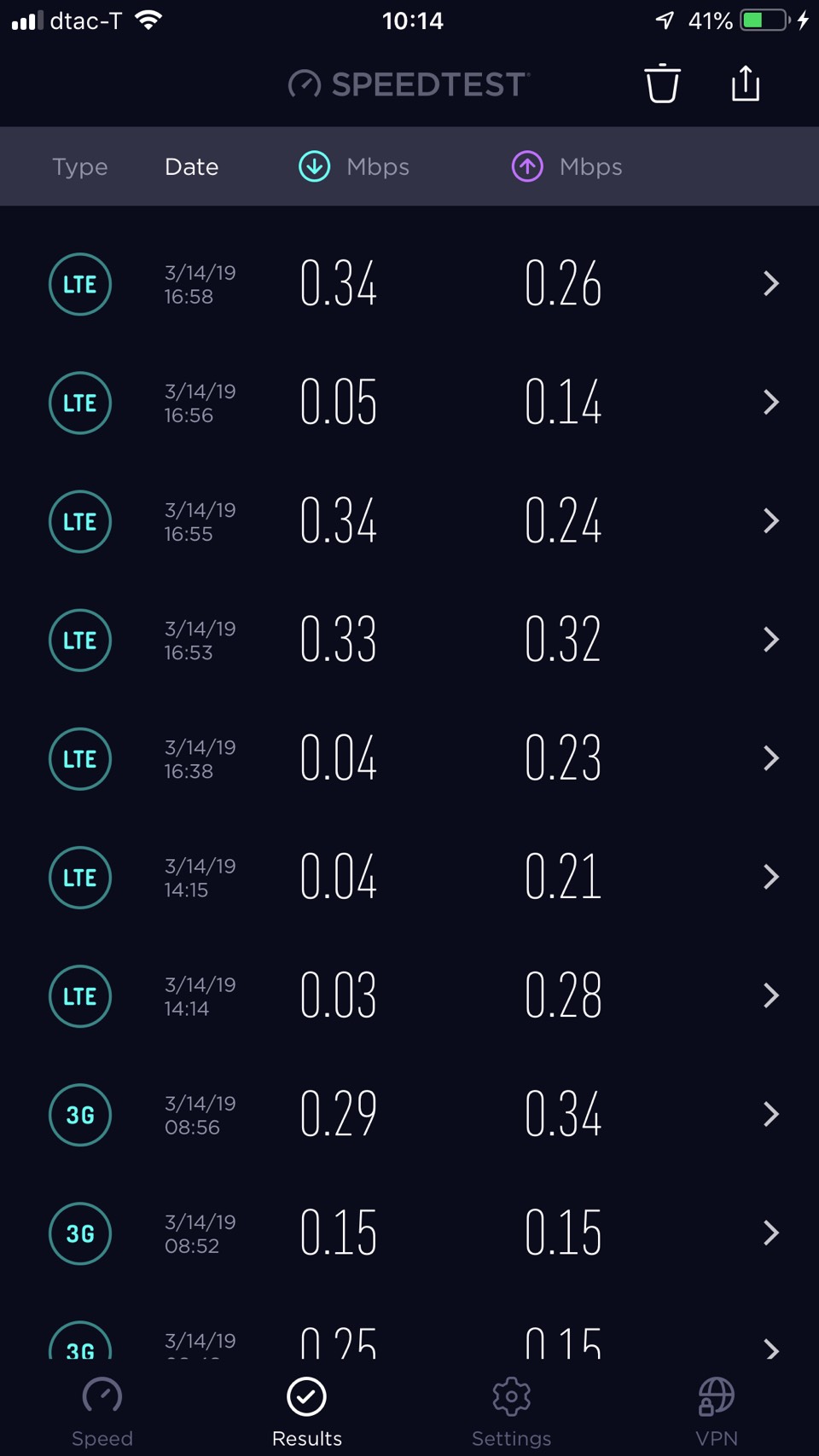
Task: View details of the 16:55 LTE test
Action: tap(409, 521)
